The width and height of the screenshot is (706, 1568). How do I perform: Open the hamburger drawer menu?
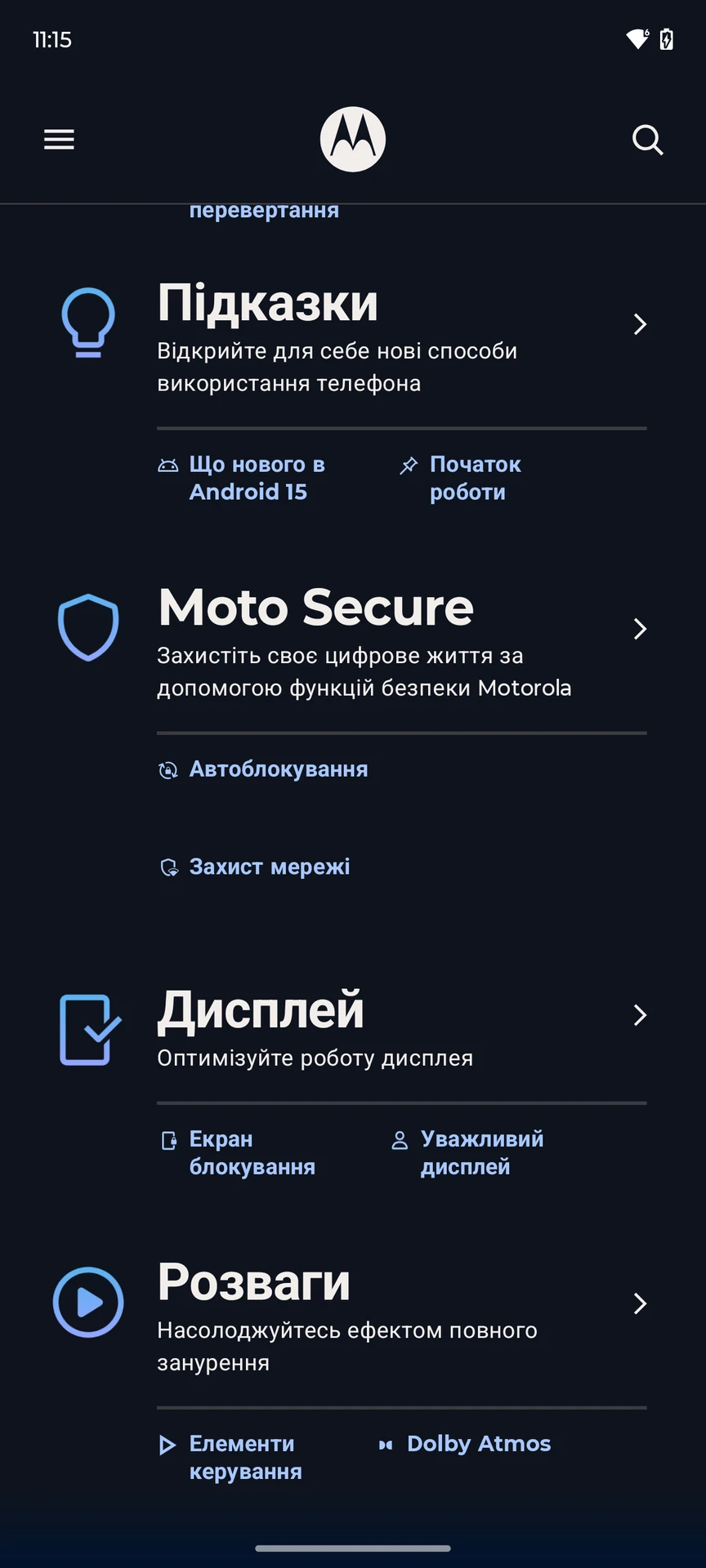pyautogui.click(x=59, y=140)
